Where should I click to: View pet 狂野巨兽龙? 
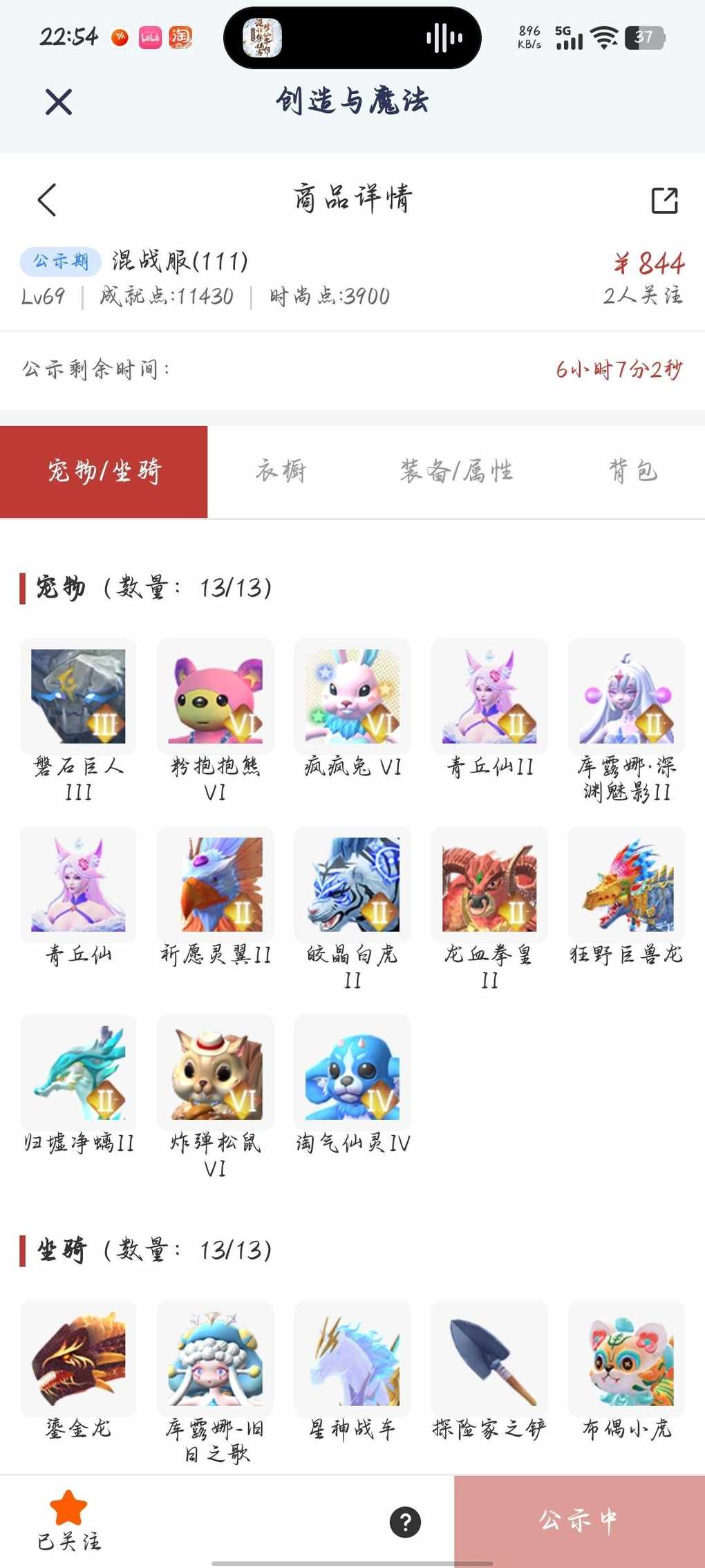coord(626,885)
